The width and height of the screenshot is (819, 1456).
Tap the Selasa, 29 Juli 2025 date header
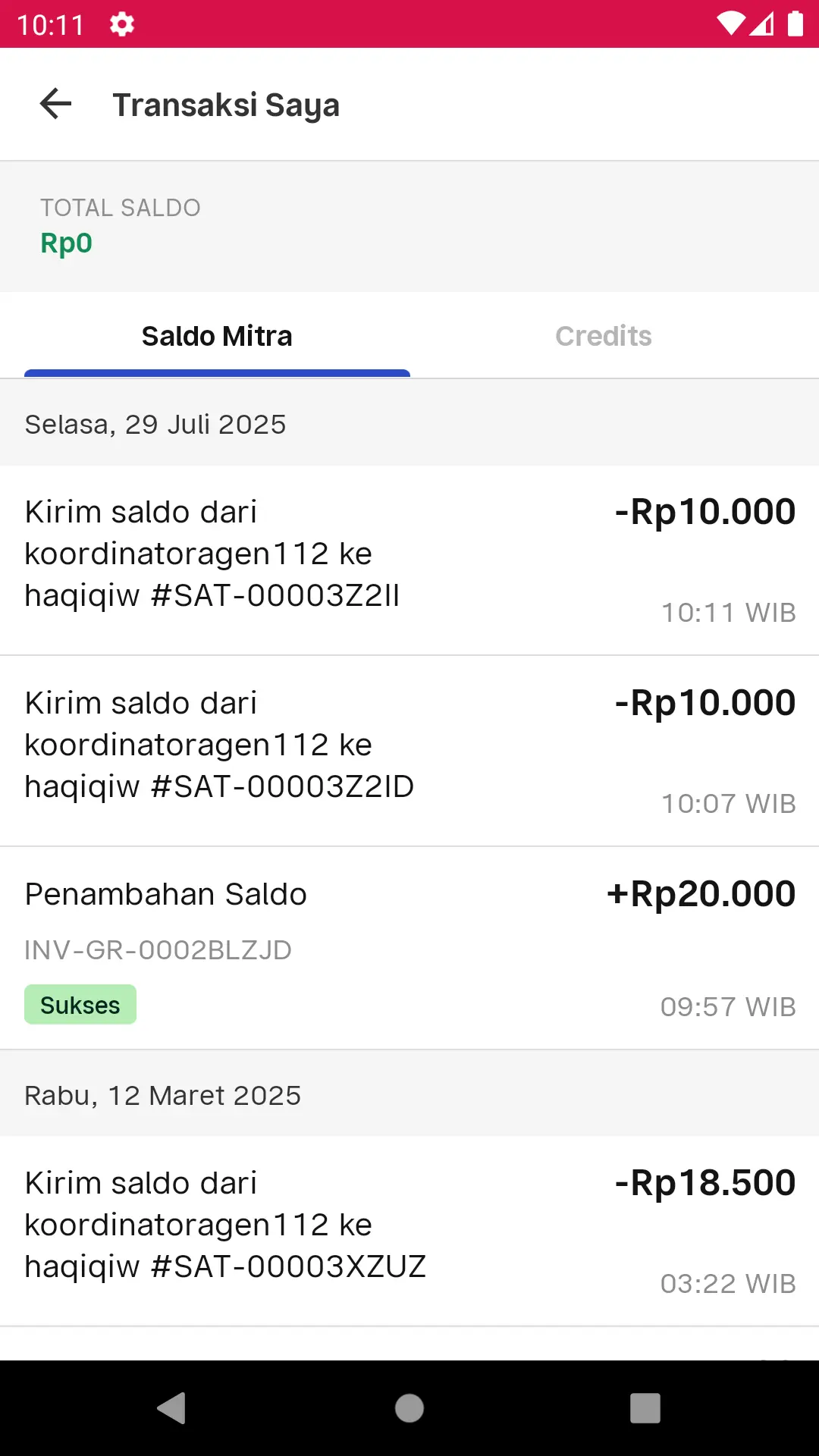click(155, 425)
